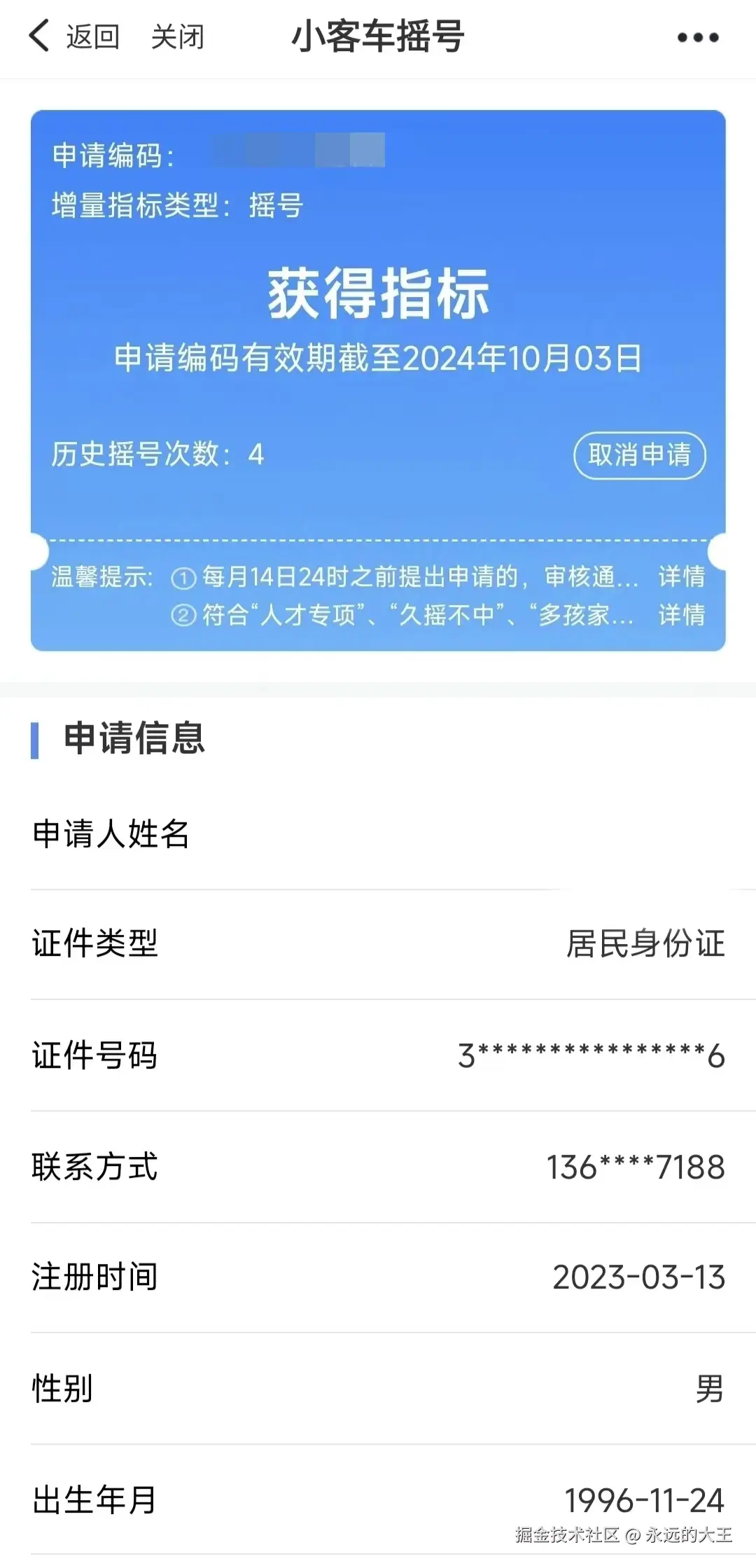Image resolution: width=756 pixels, height=1568 pixels.
Task: Open the first 详情 link
Action: click(681, 577)
